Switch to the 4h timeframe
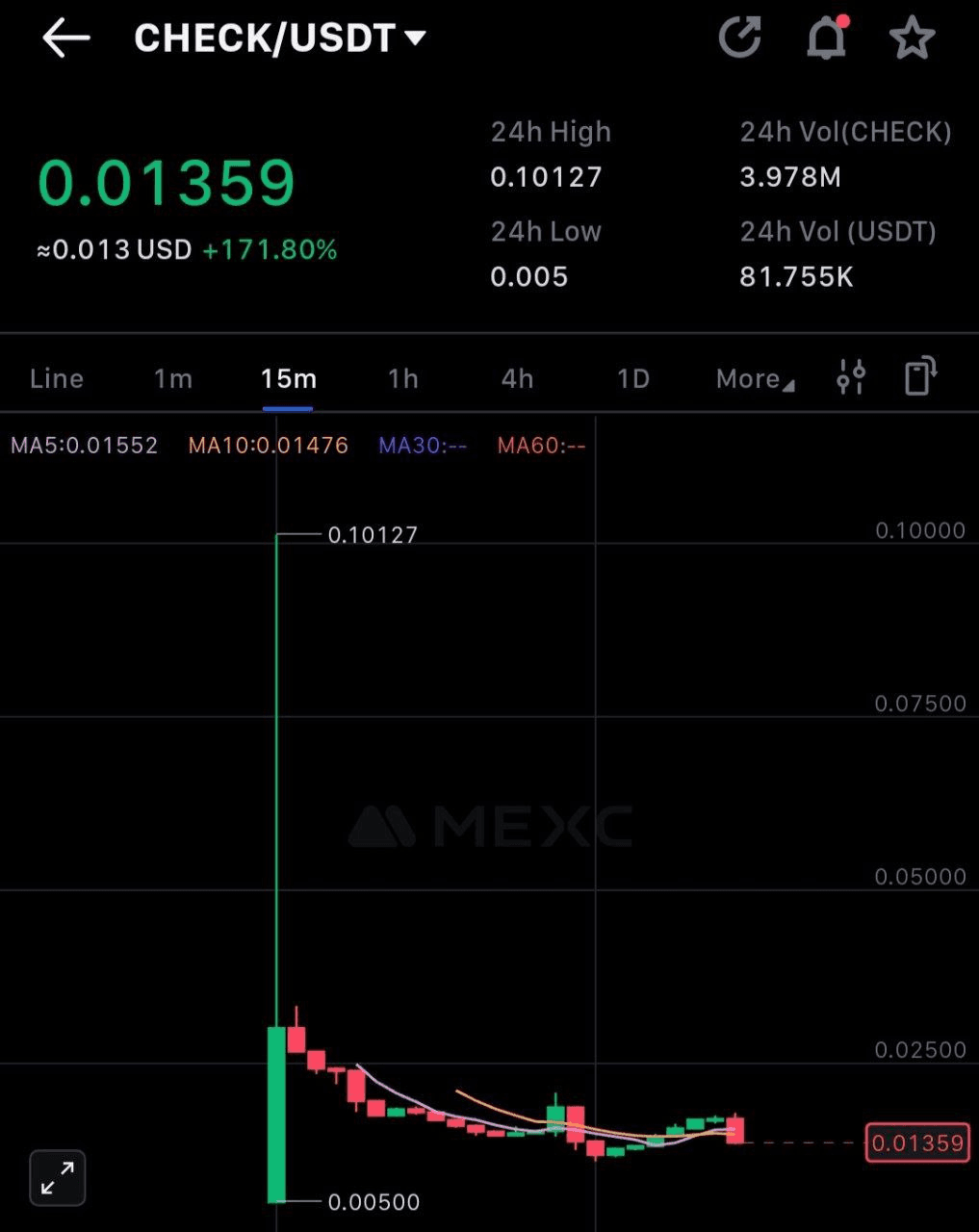The image size is (979, 1232). pos(517,378)
